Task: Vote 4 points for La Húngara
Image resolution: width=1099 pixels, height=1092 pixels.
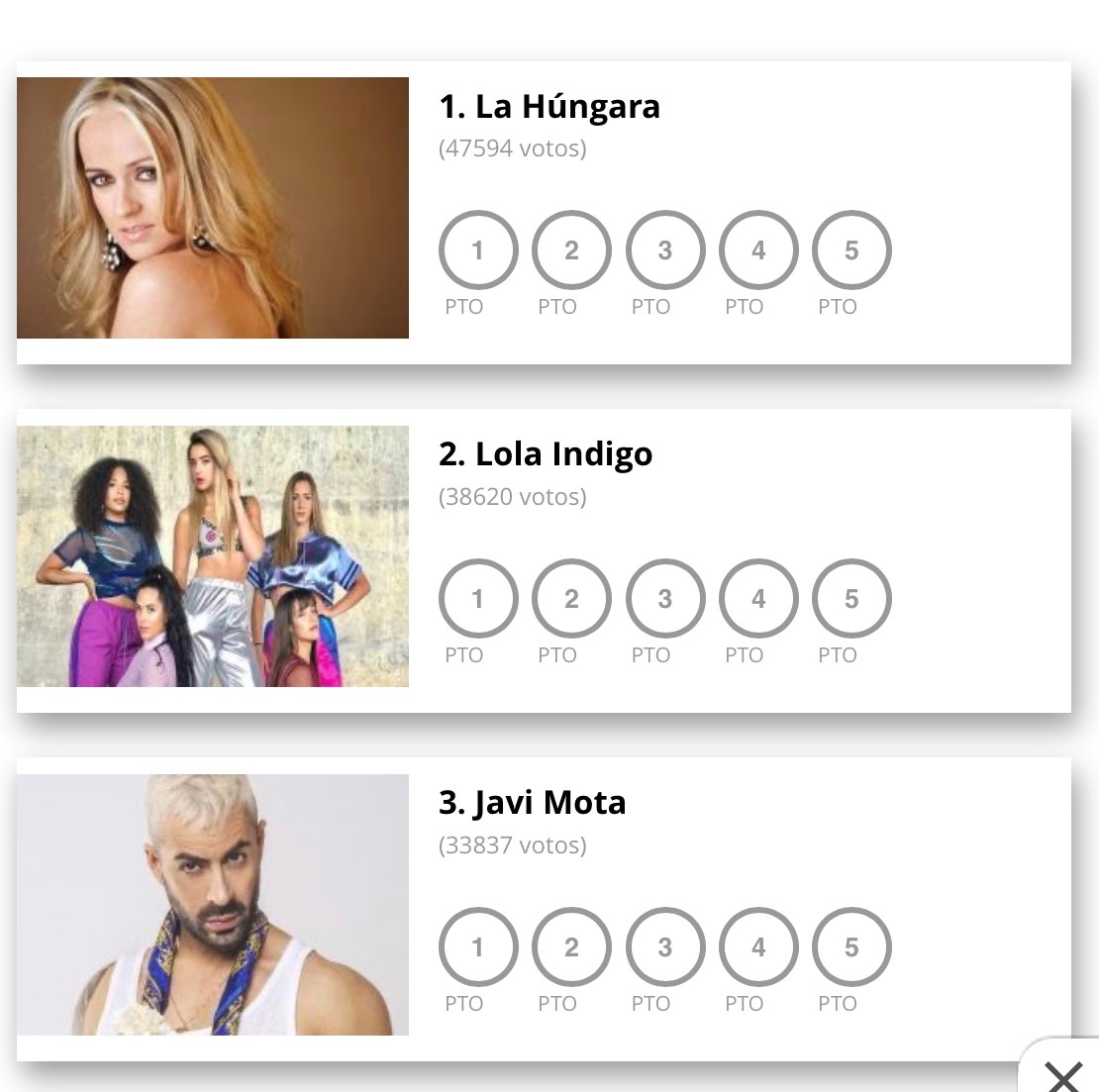Action: point(757,250)
